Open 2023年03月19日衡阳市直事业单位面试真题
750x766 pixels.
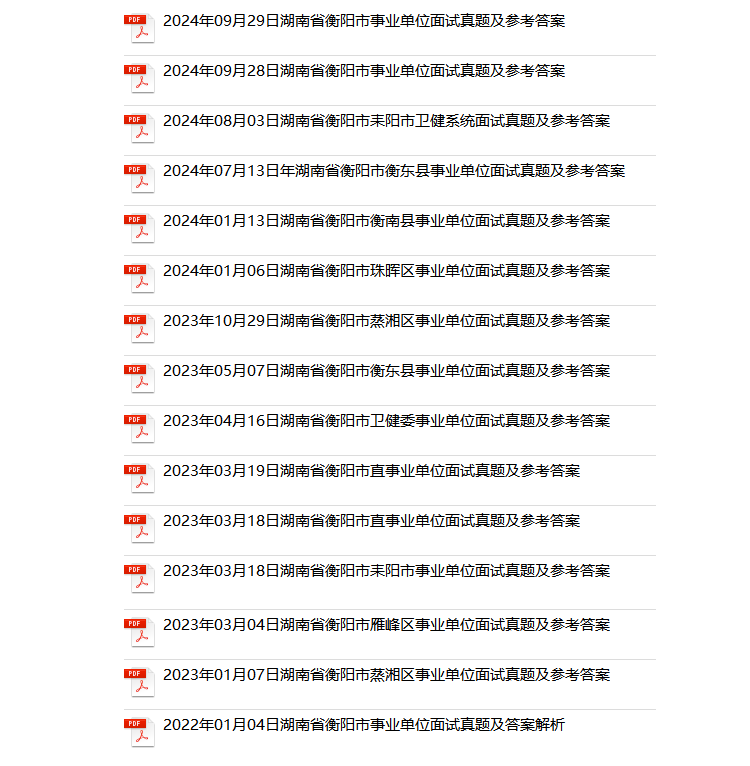(x=371, y=471)
